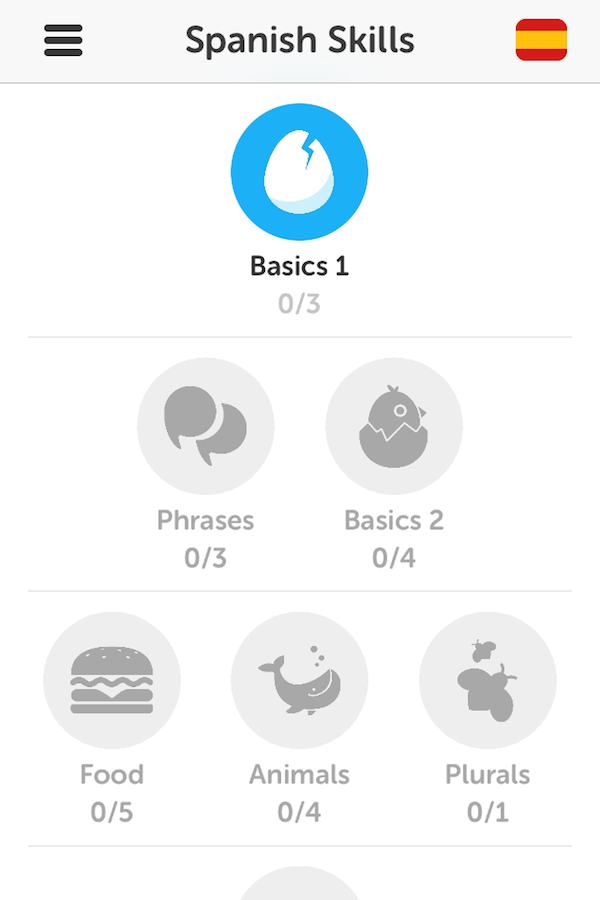Open the Plurals skill
Image resolution: width=600 pixels, height=900 pixels.
[487, 681]
